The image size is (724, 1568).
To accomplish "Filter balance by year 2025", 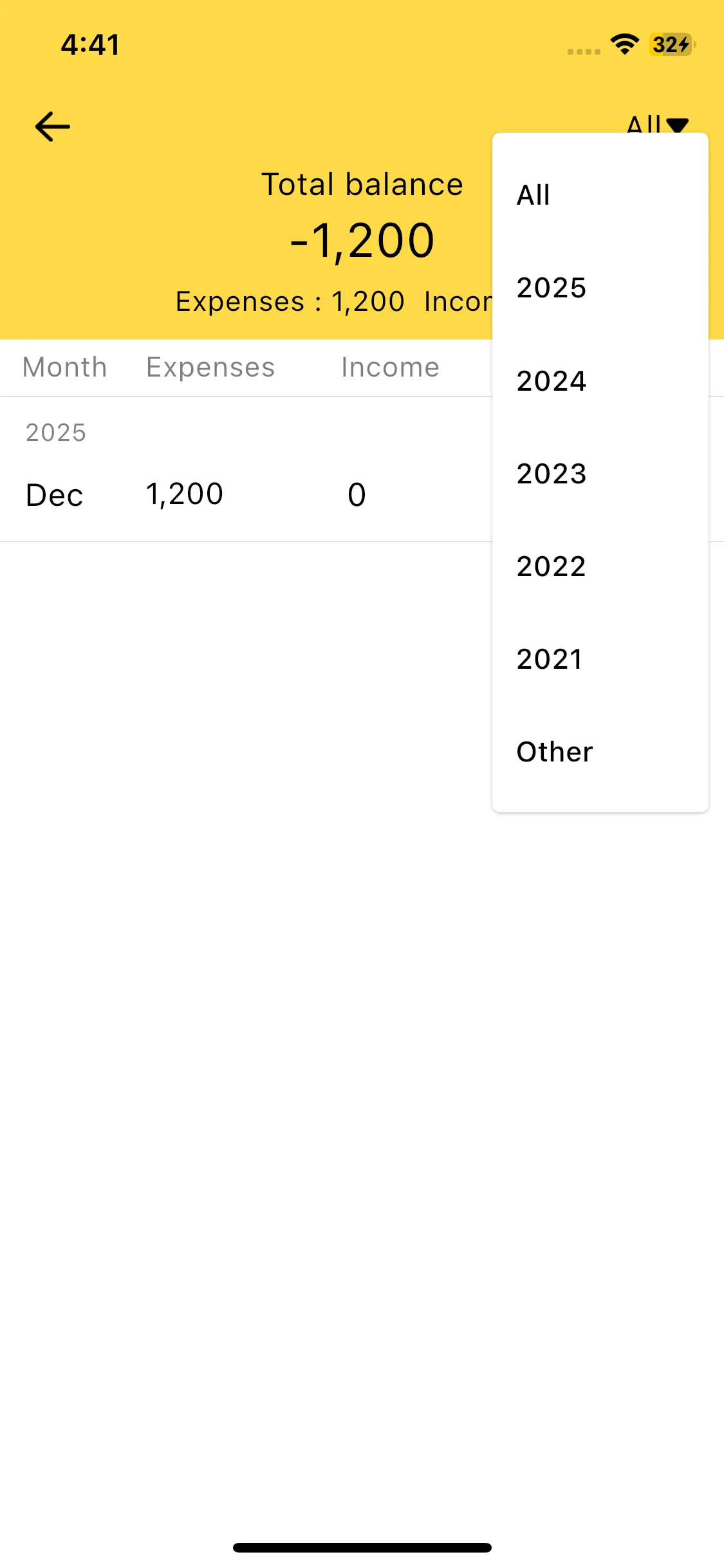I will [599, 288].
